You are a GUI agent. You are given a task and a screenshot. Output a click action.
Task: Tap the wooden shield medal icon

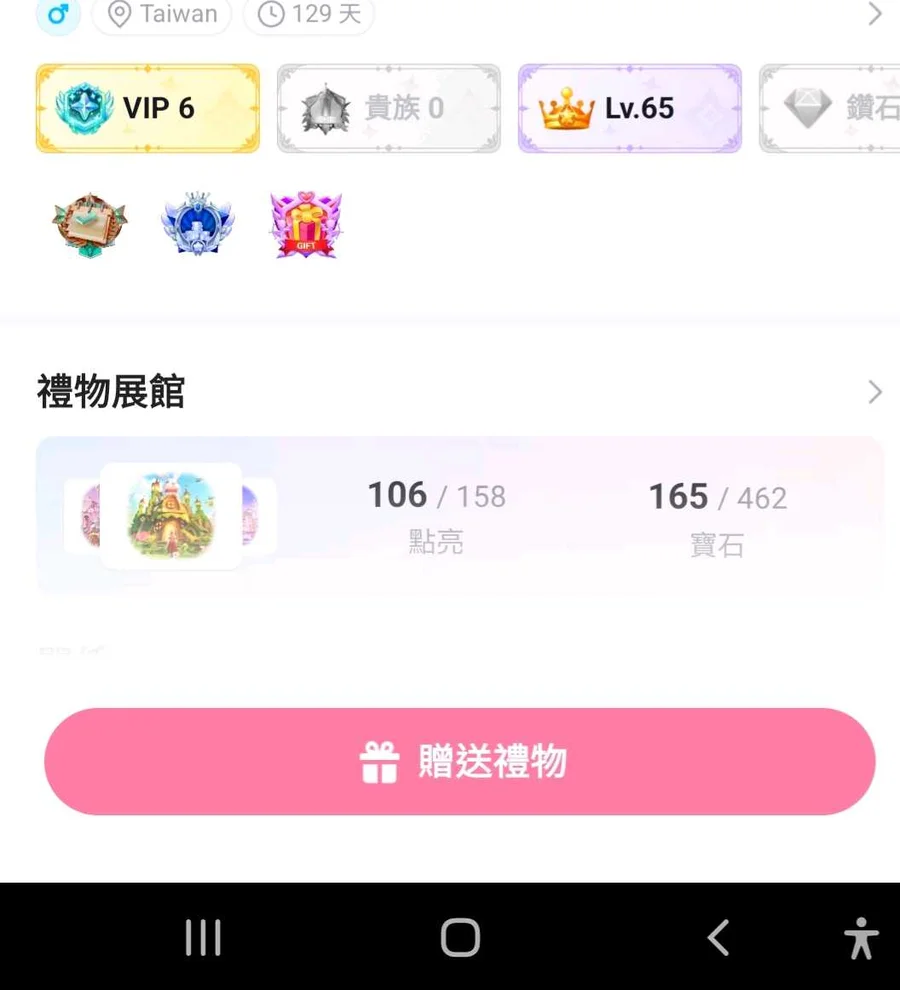90,226
